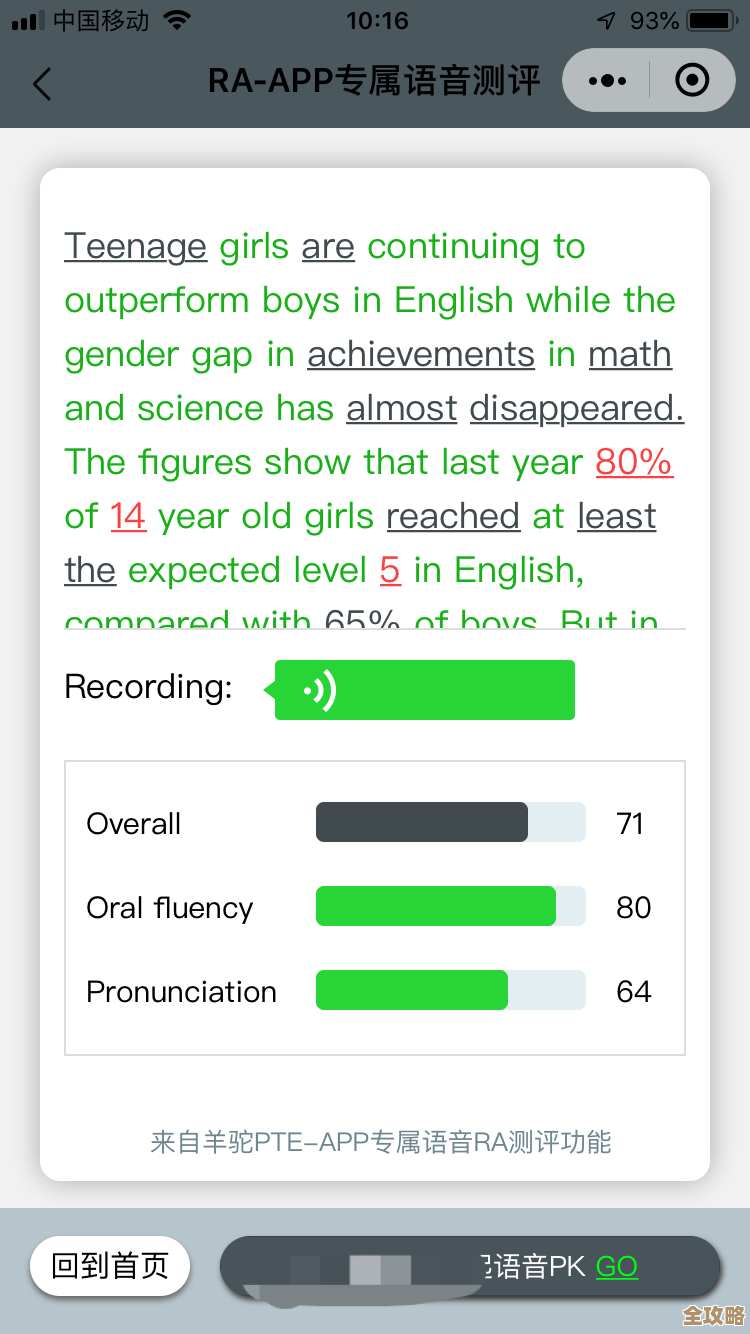750x1334 pixels.
Task: Go back using the header arrow
Action: tap(42, 84)
